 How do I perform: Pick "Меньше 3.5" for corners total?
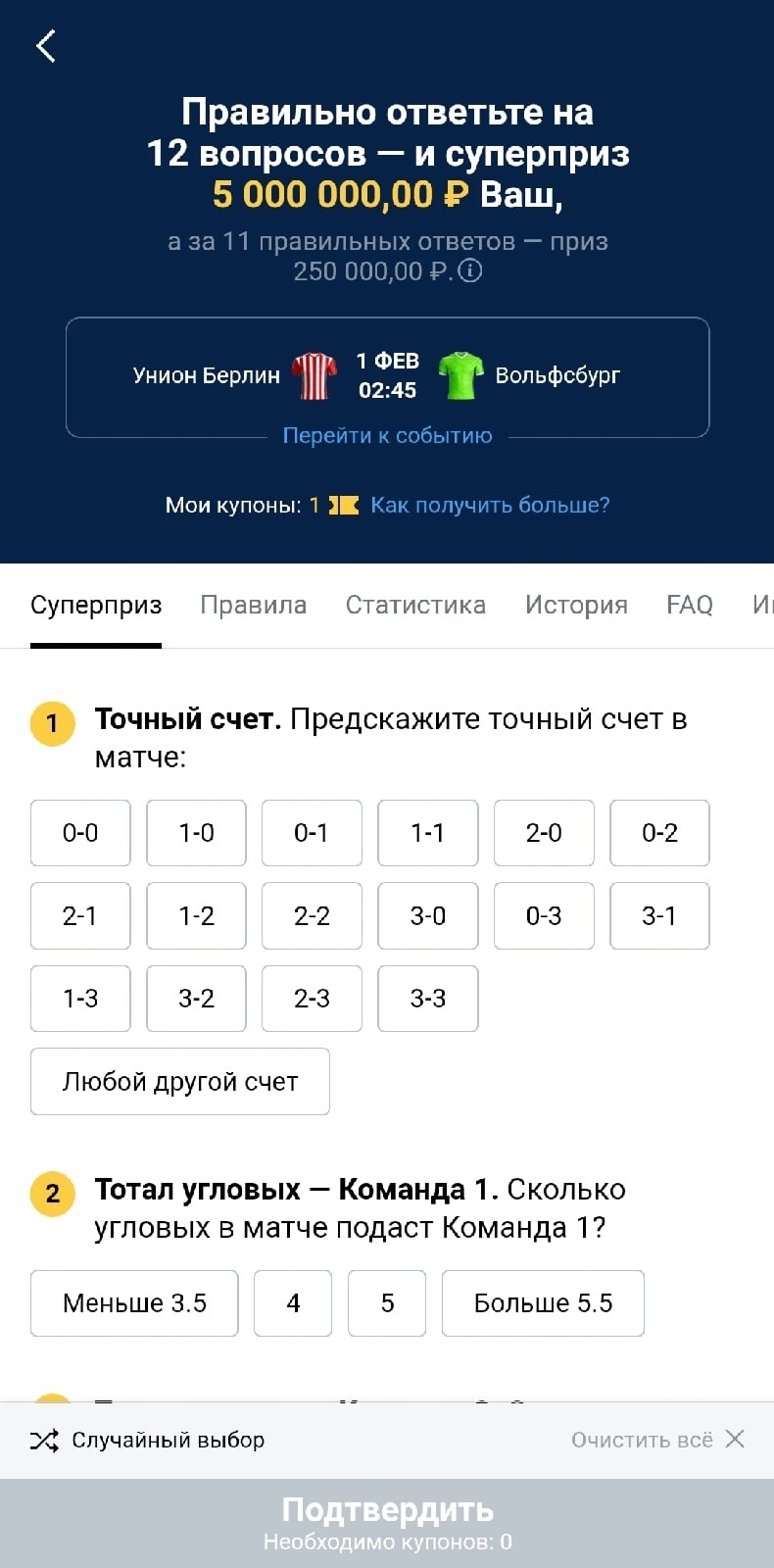[x=134, y=1303]
